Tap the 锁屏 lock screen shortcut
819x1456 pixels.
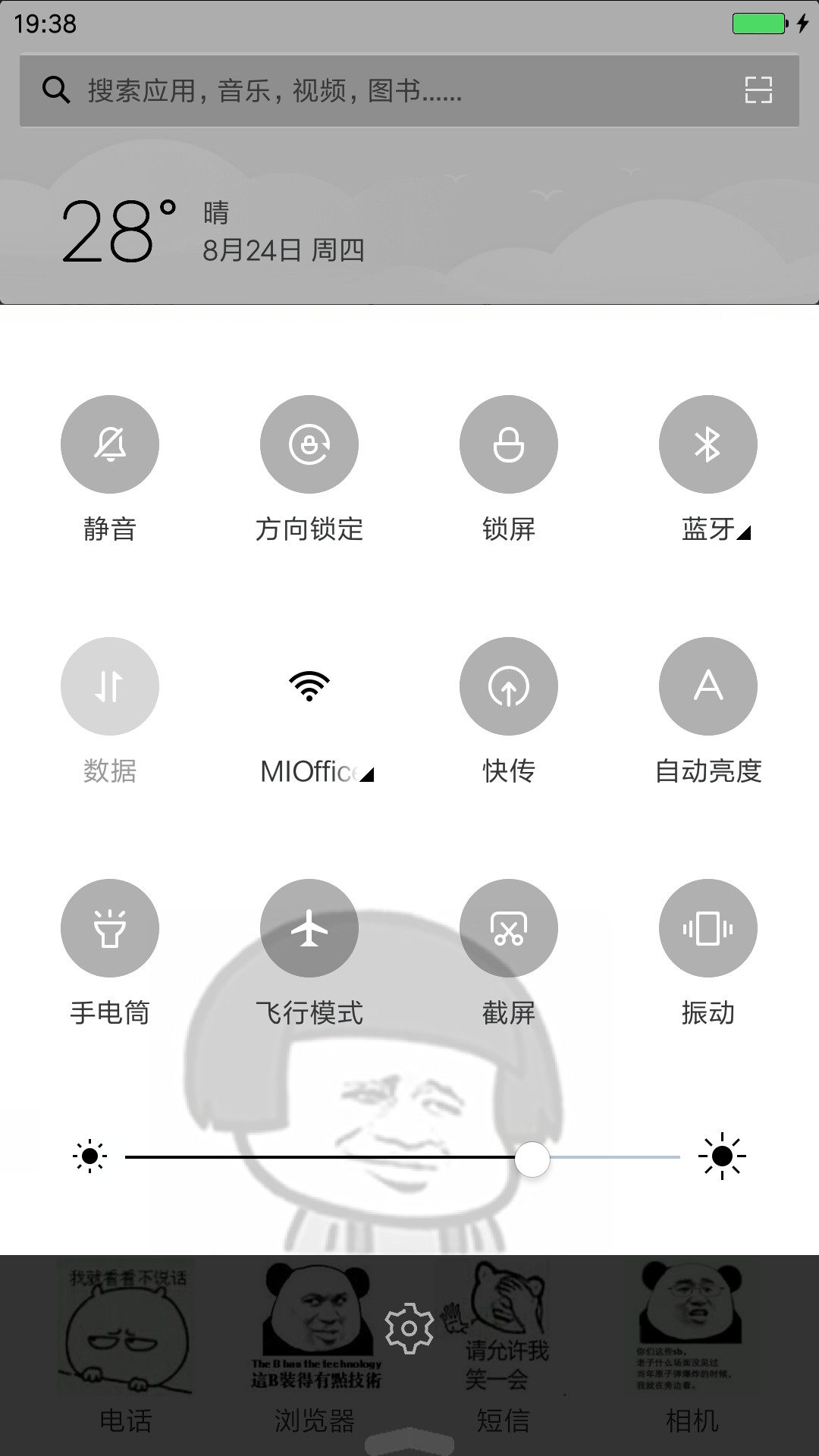(x=509, y=444)
